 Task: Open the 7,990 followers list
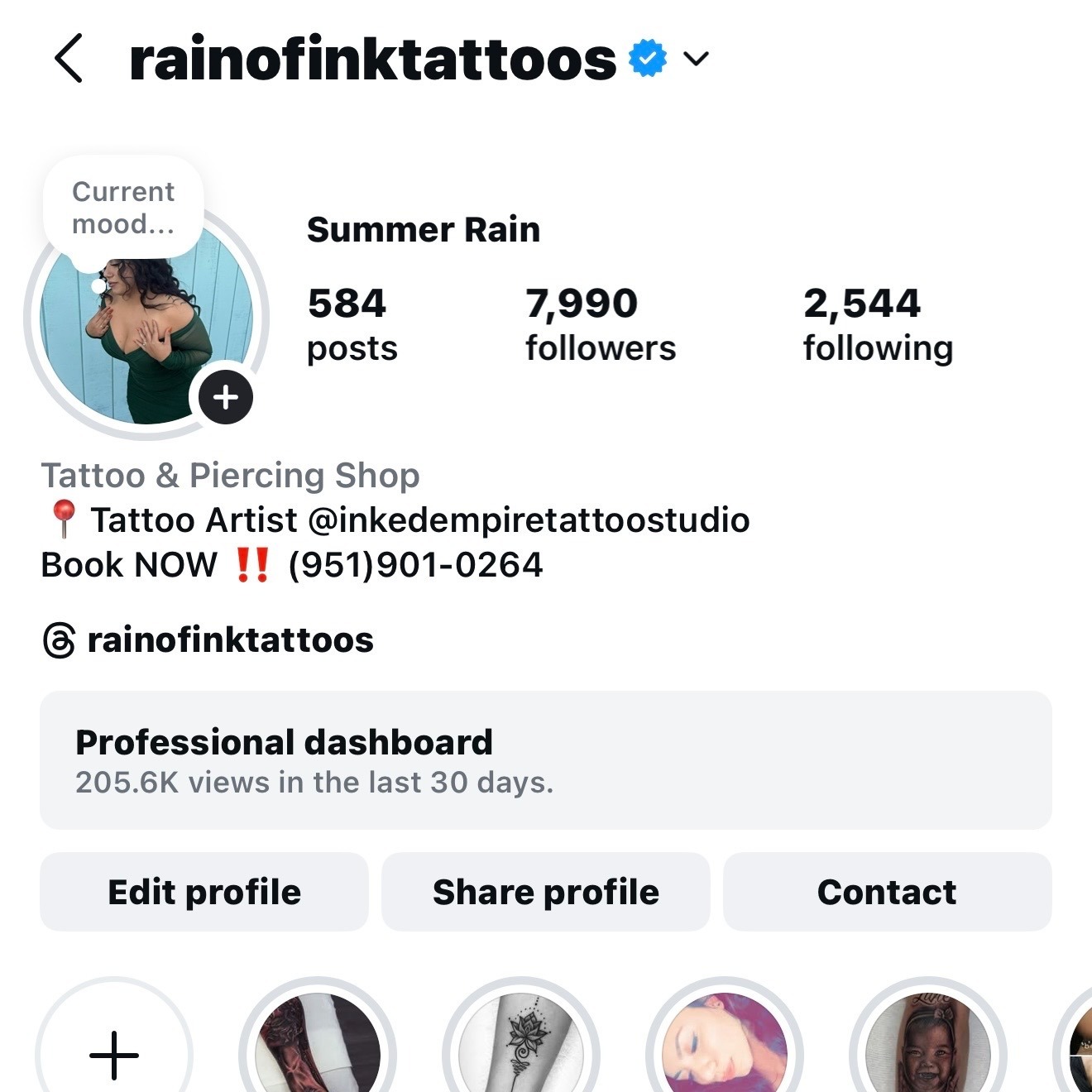coord(600,324)
